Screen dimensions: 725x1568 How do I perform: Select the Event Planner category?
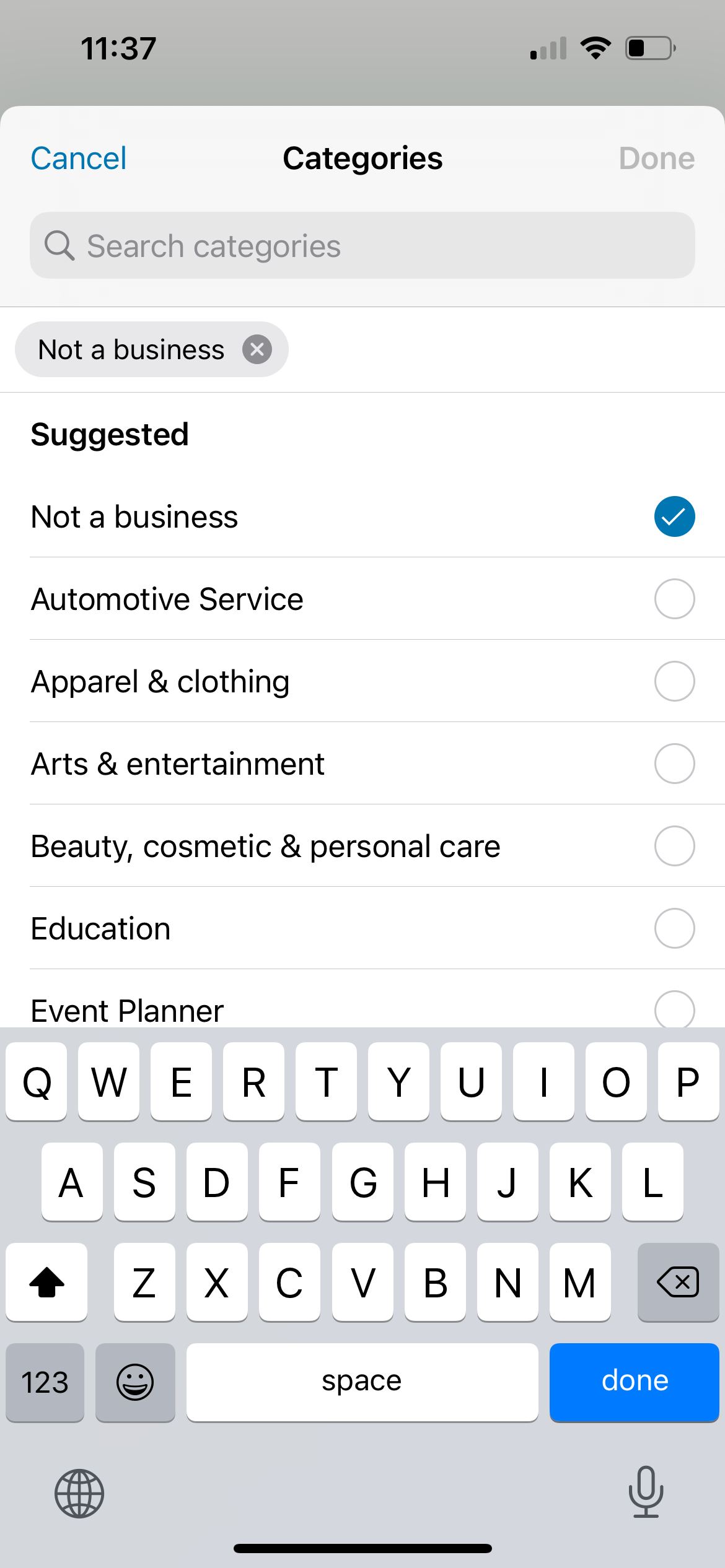(674, 1009)
